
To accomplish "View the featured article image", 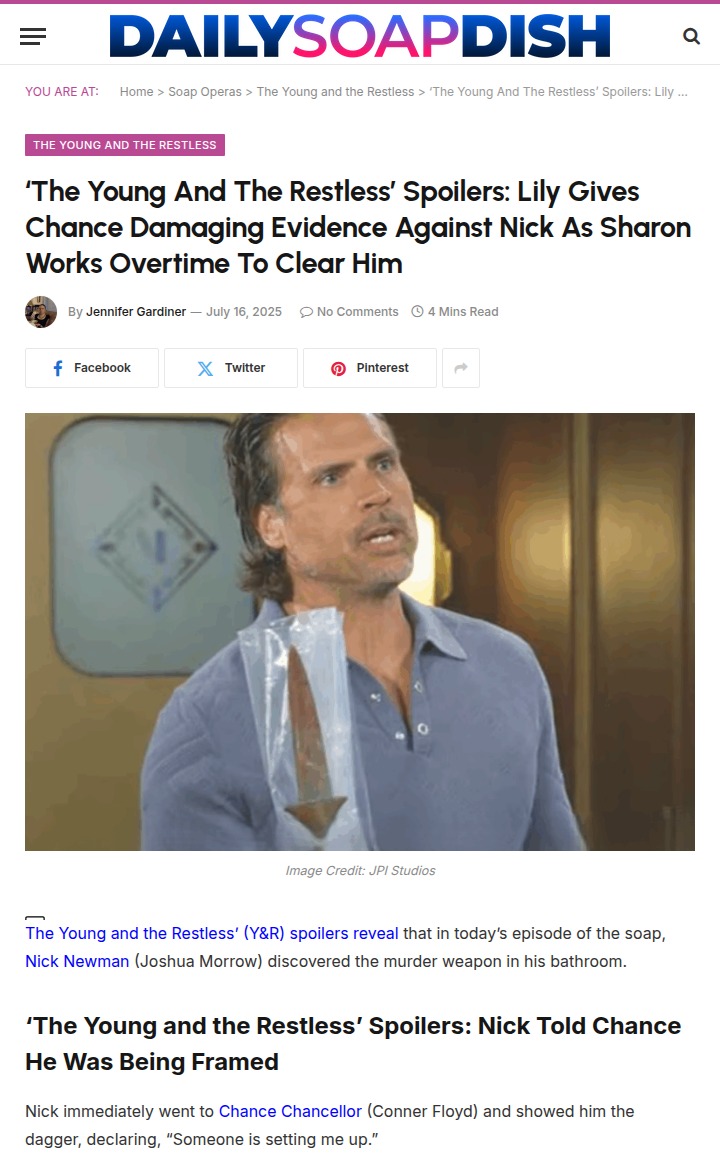I will click(360, 632).
